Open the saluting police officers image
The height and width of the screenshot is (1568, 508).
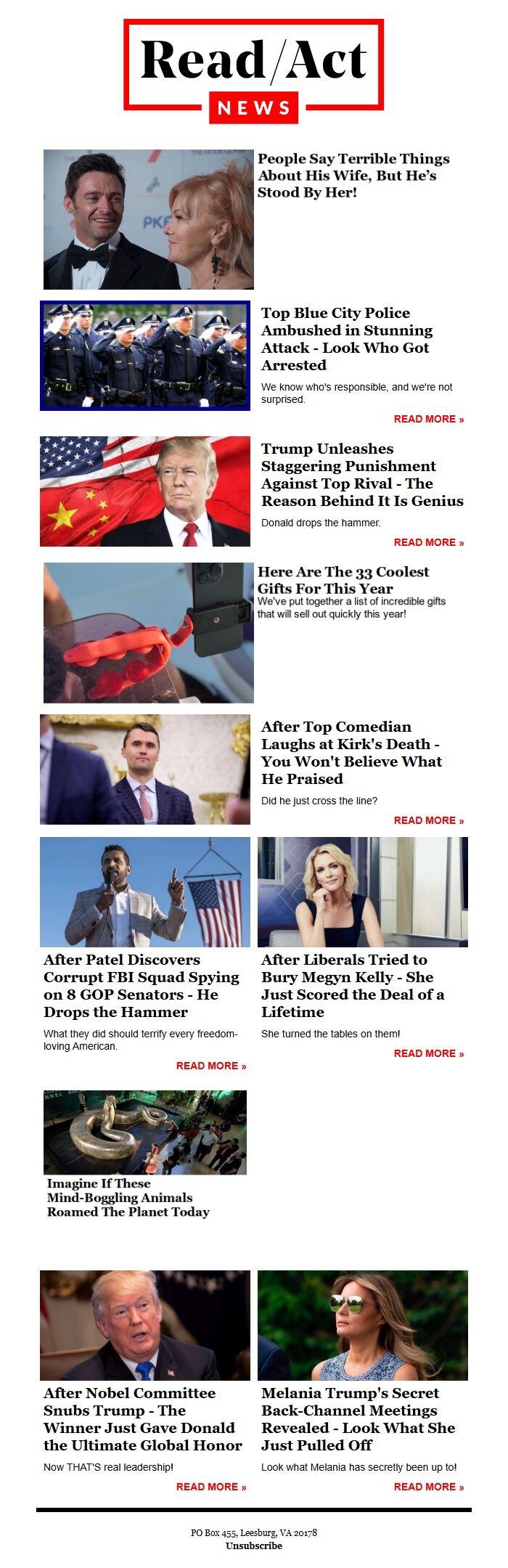coord(144,355)
